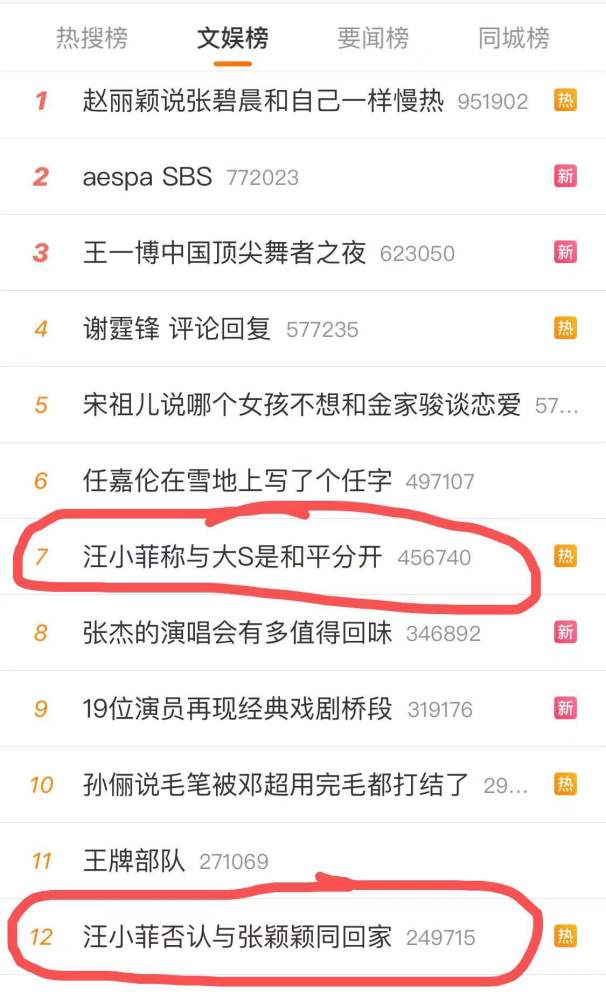View 王一博中国顶尖舞者之夜 topic
Screen dimensions: 606x1000
303,253
